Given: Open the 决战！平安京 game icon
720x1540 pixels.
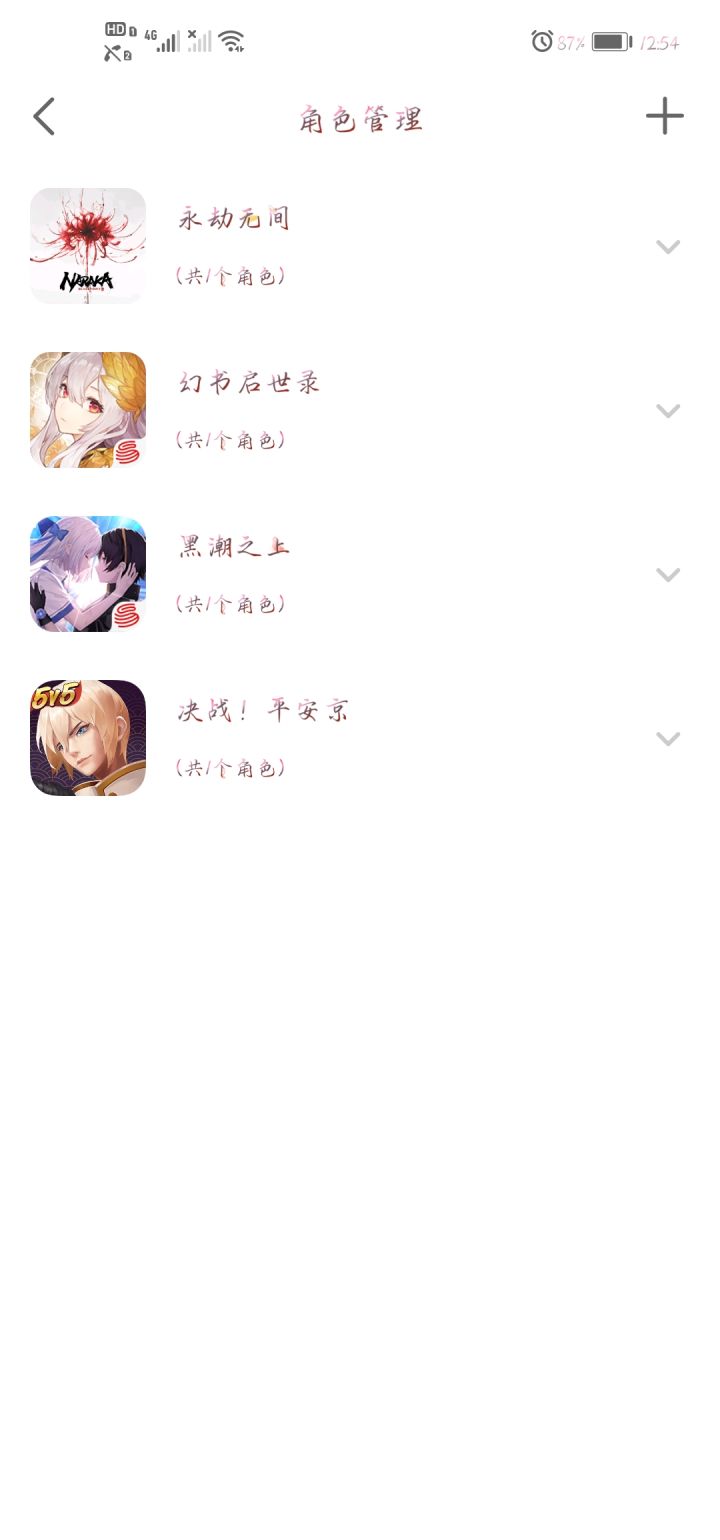Looking at the screenshot, I should [87, 738].
